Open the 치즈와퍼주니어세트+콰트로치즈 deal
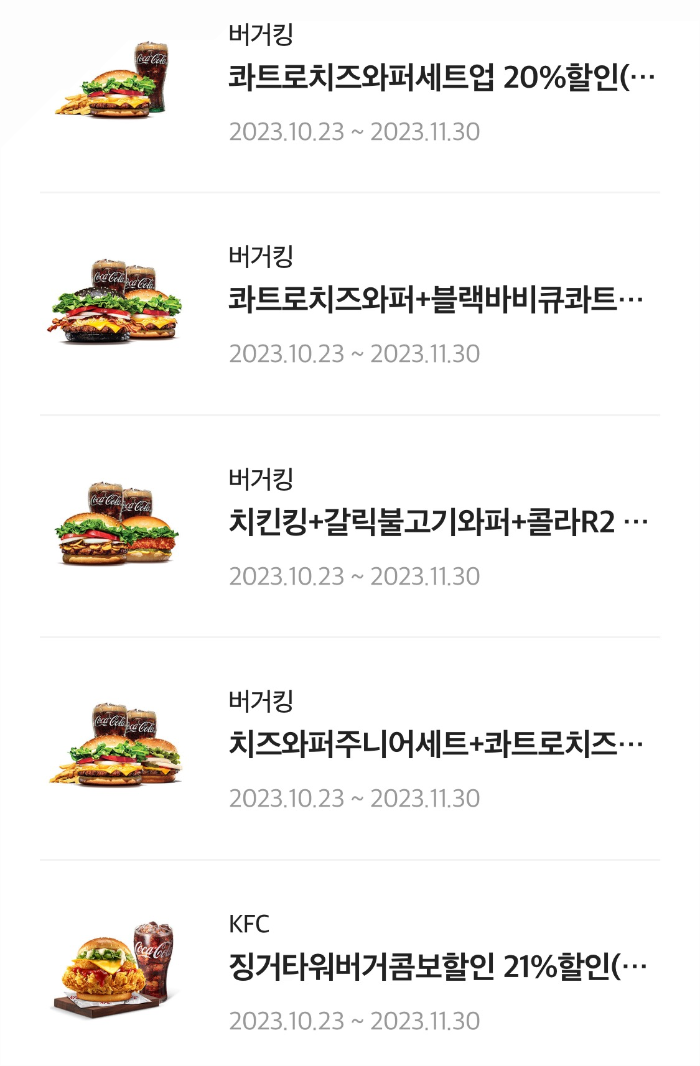 click(436, 745)
